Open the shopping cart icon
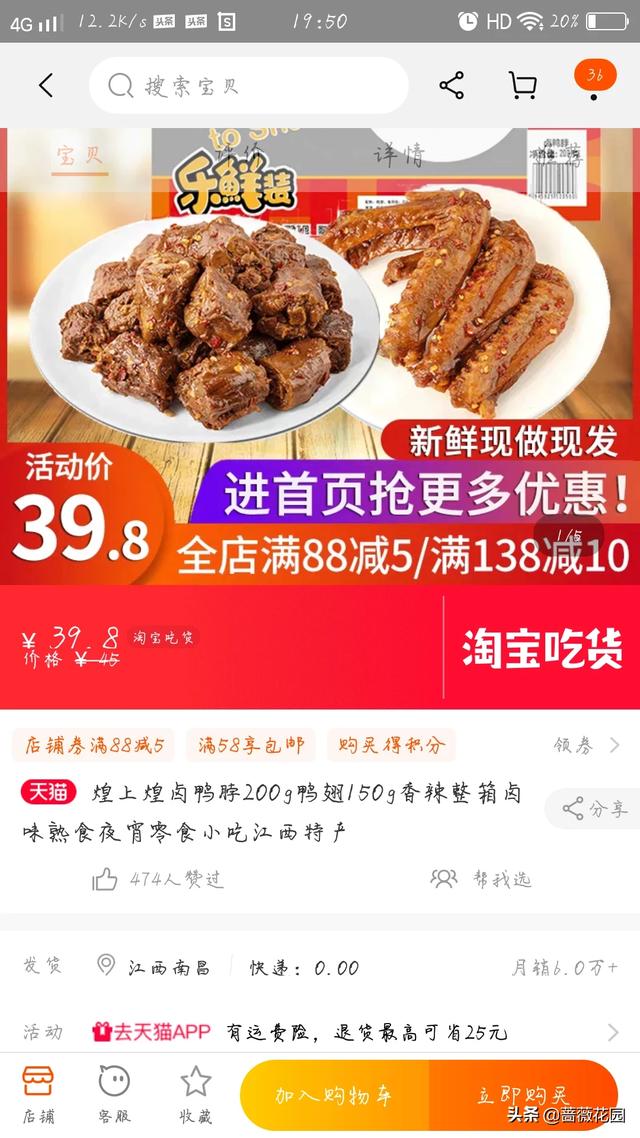Screen dimensions: 640x1138 522,86
